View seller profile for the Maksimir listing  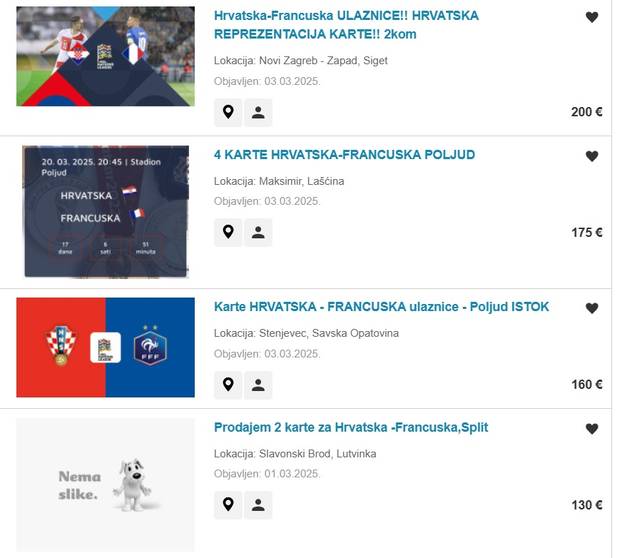pyautogui.click(x=258, y=232)
